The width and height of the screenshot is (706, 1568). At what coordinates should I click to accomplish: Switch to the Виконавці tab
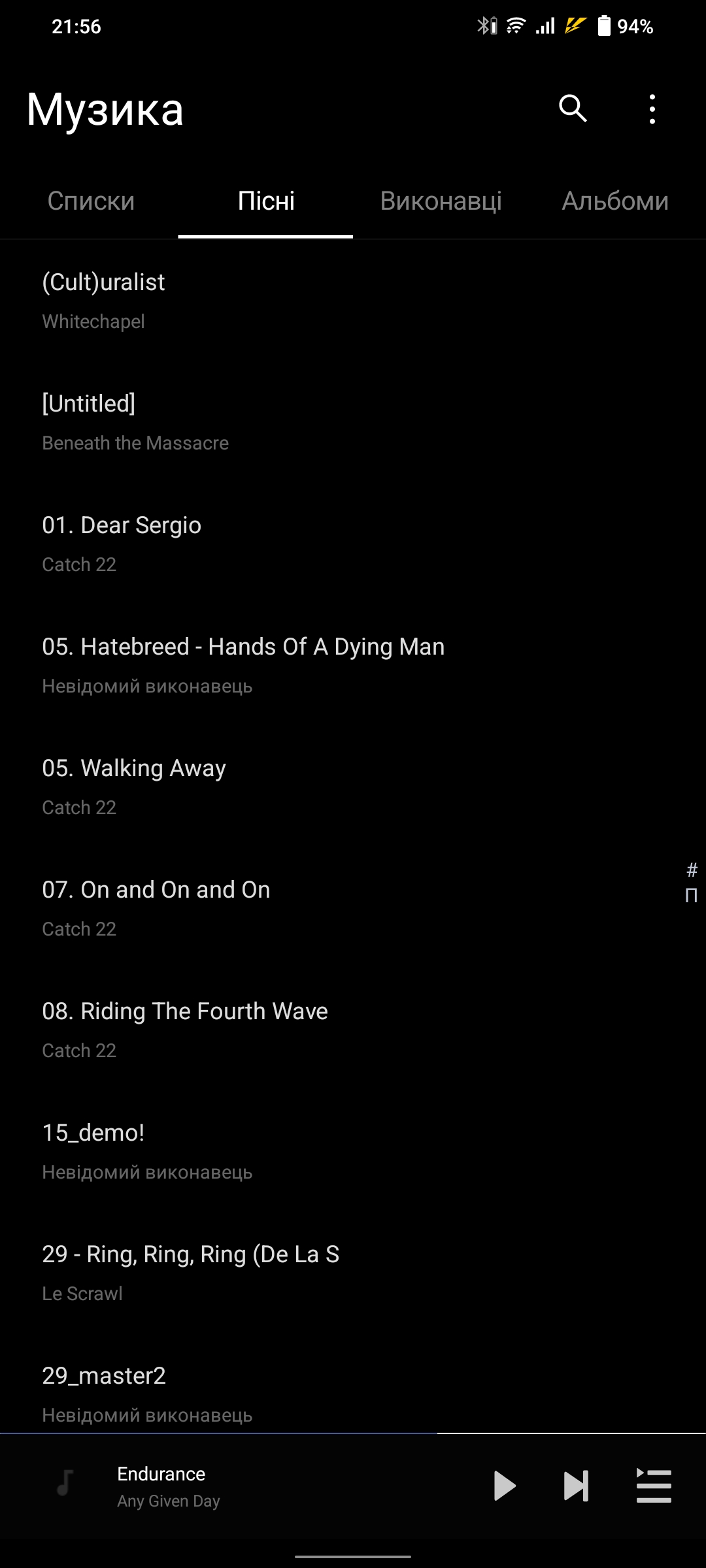(x=441, y=201)
